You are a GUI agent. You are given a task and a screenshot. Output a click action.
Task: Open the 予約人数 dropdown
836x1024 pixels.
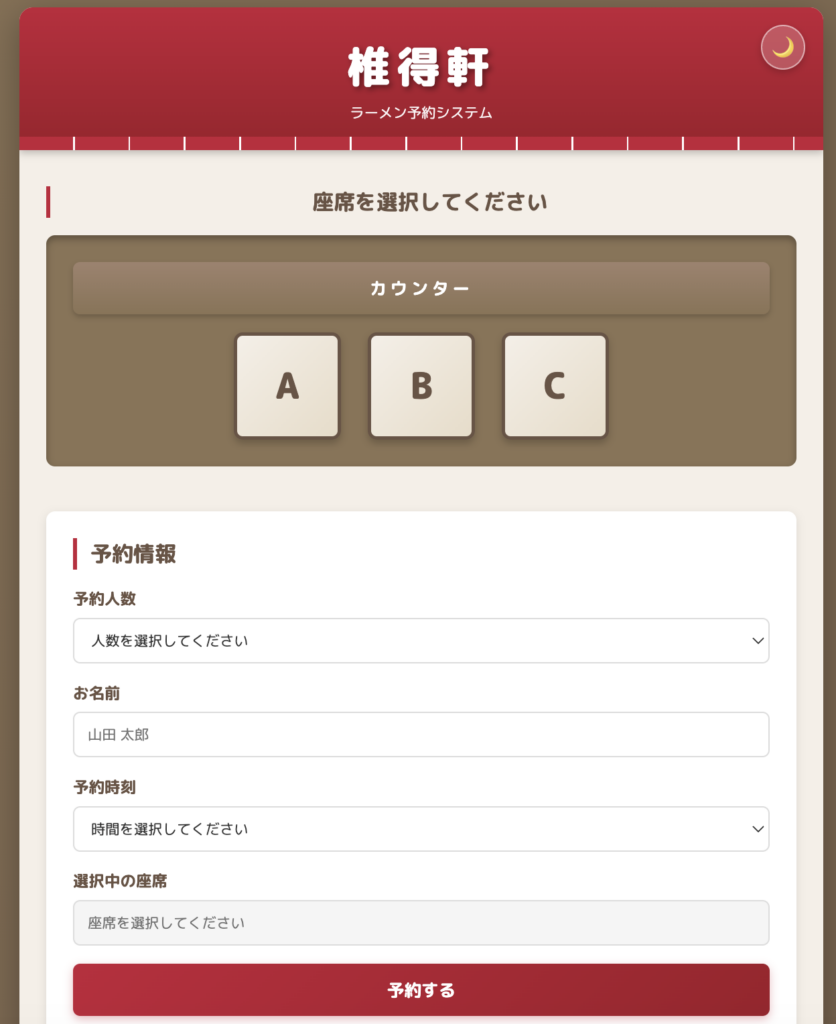421,640
